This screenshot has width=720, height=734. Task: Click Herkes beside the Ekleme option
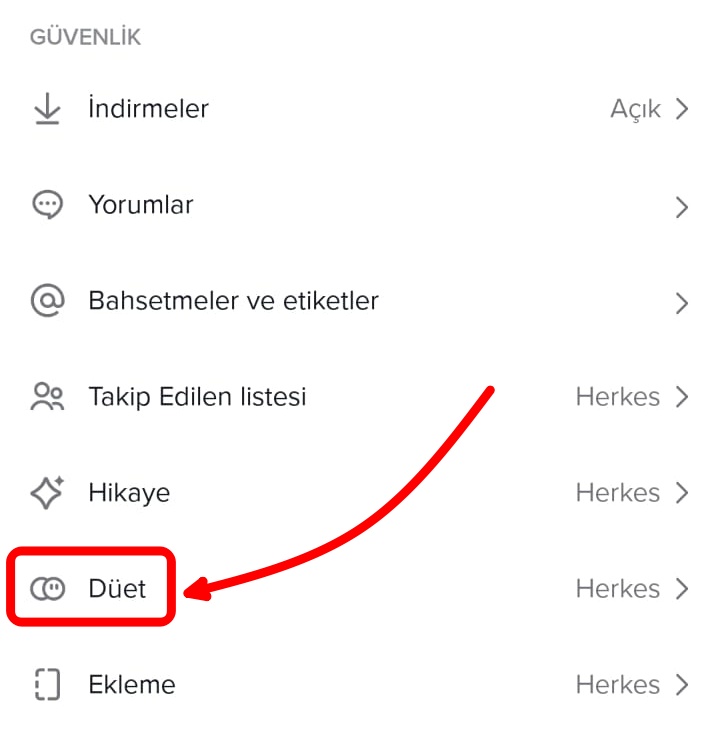tap(619, 684)
